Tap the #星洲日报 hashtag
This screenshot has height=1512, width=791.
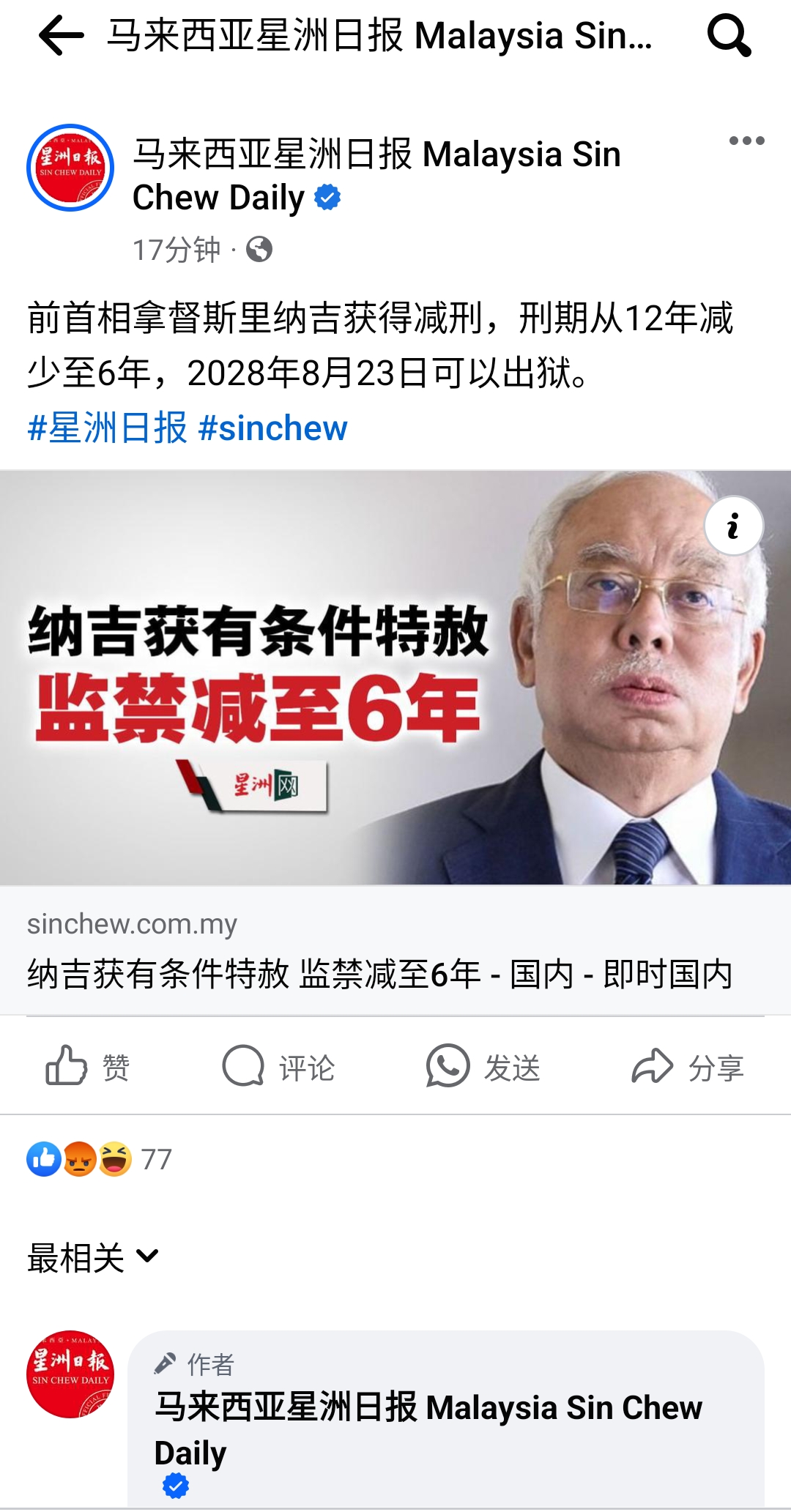tap(107, 428)
